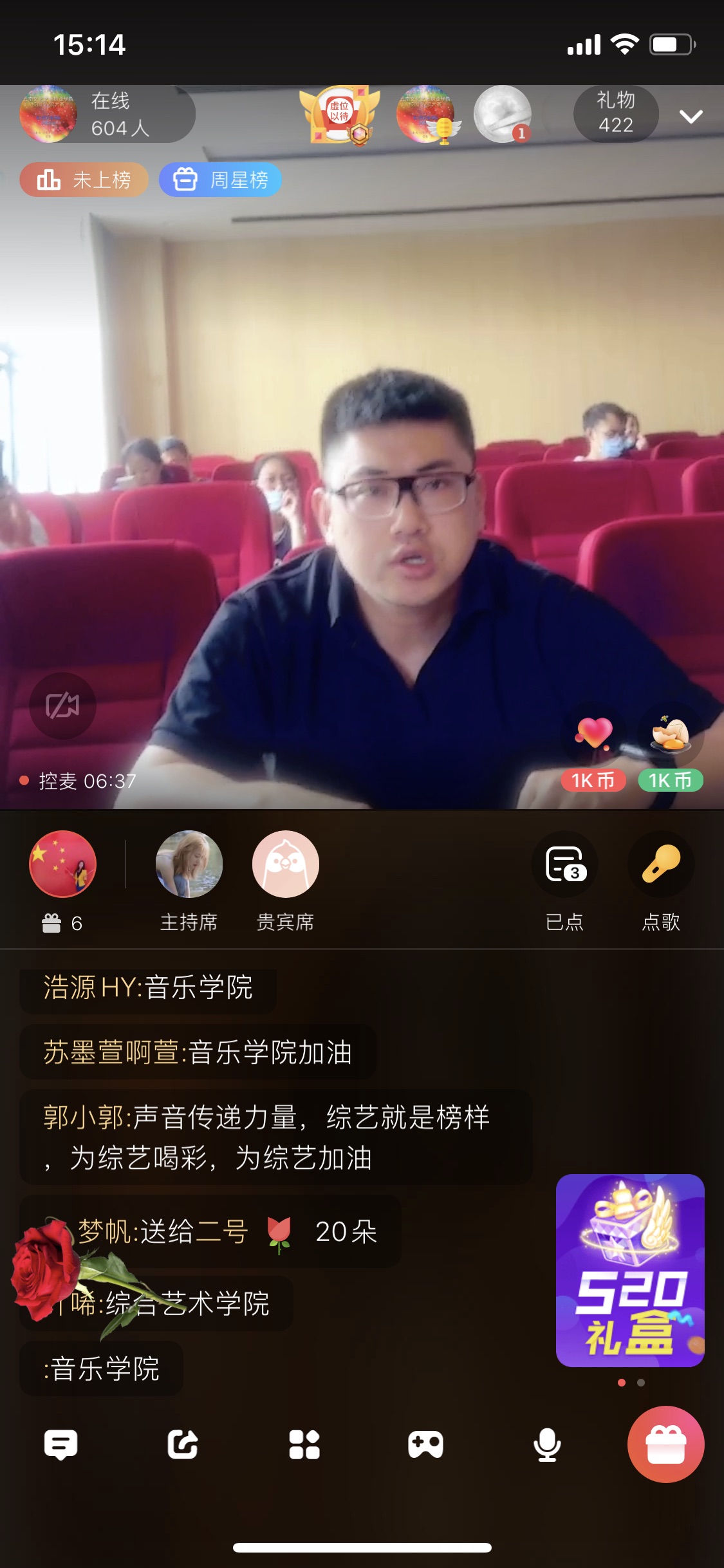Screen dimensions: 724x1568
Task: View the 已点 requested songs list
Action: point(564,864)
